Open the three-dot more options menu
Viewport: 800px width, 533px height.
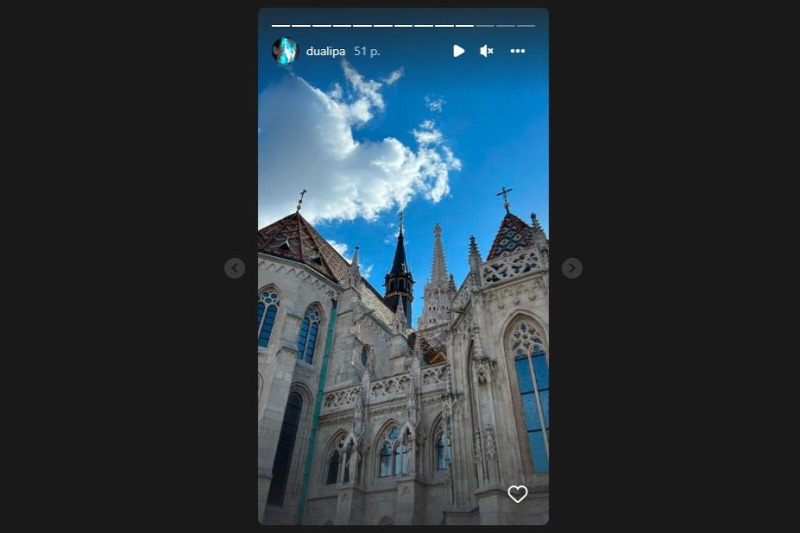pyautogui.click(x=517, y=51)
